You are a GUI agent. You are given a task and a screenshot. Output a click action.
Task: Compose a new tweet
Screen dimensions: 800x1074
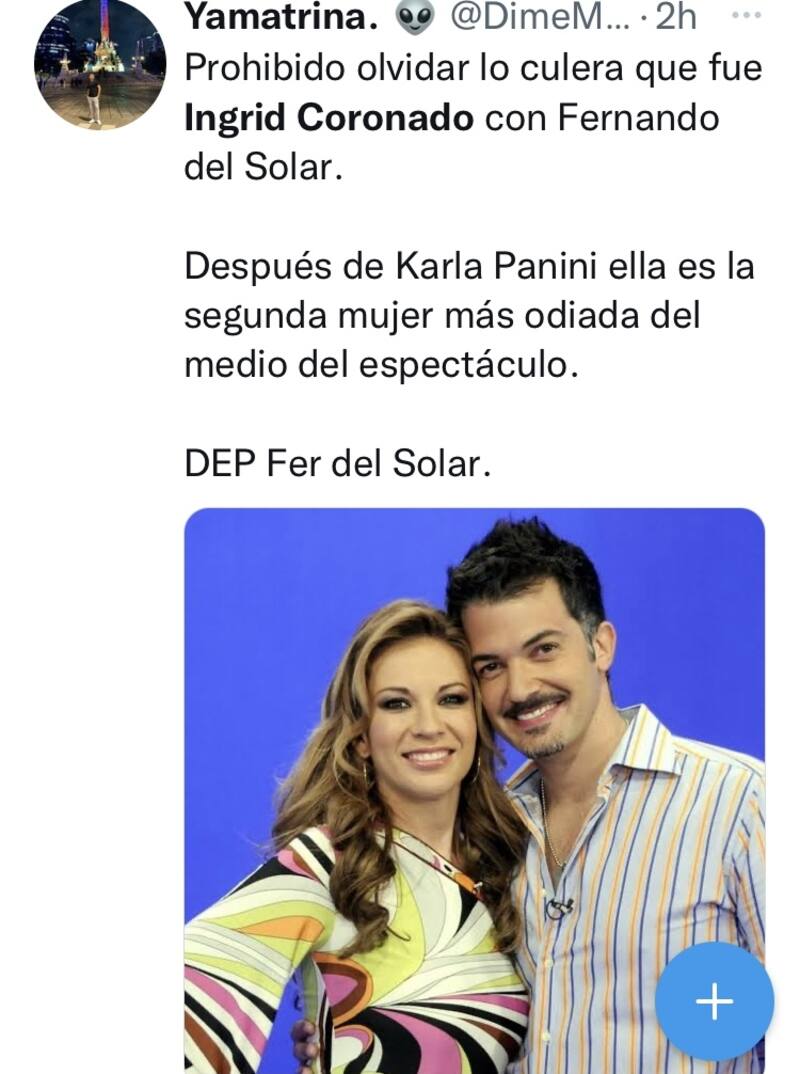(714, 1001)
